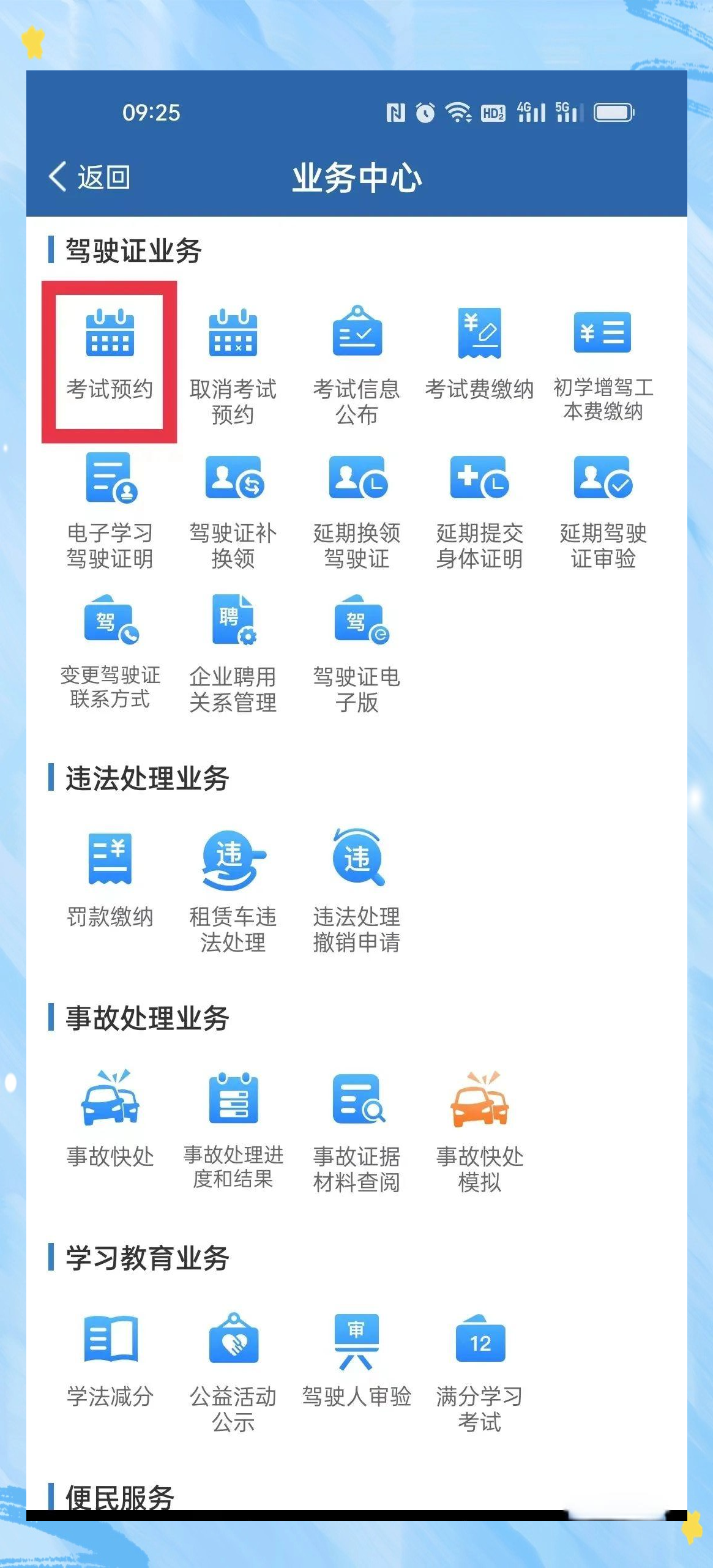This screenshot has height=1568, width=713.
Task: Select 初学增驾工本费缴纳
Action: pos(603,361)
